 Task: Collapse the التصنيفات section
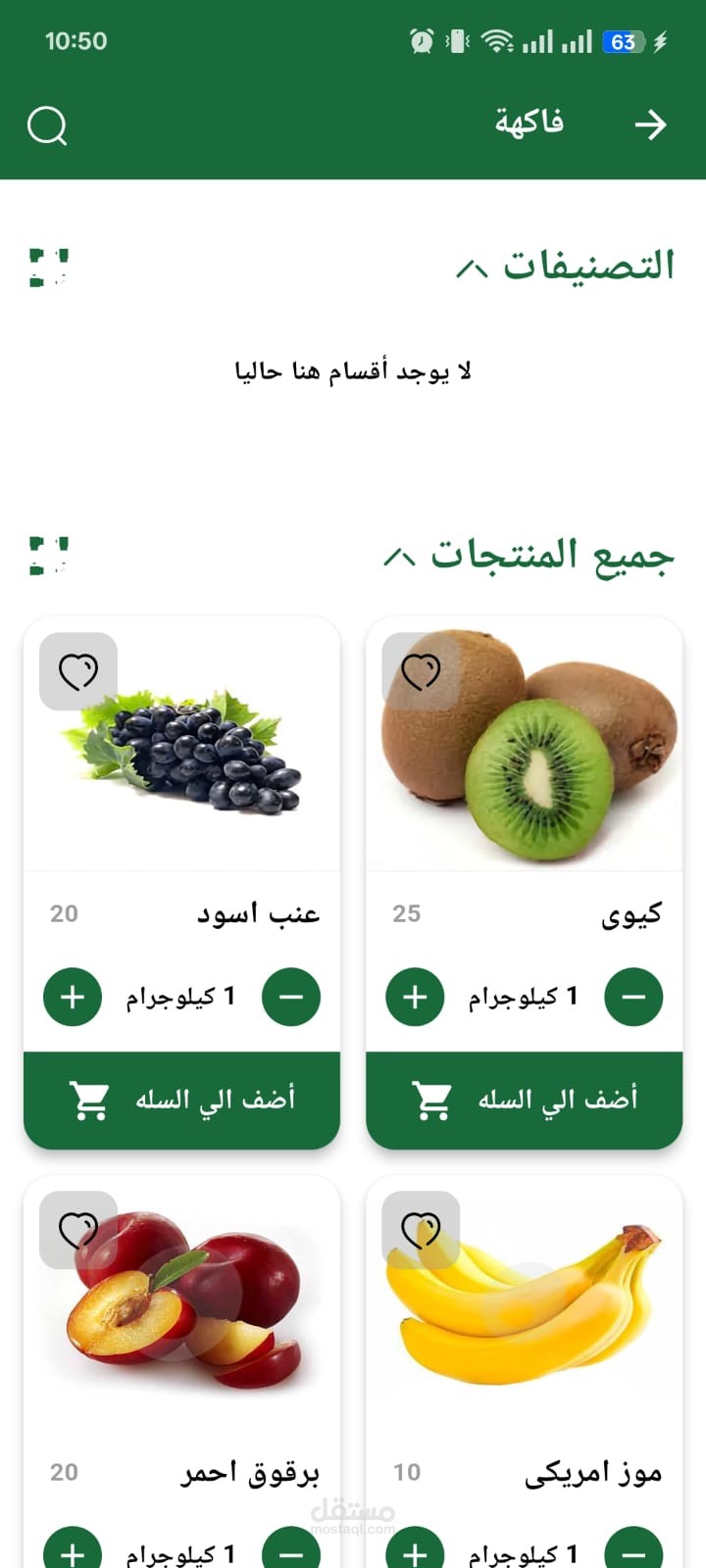[x=472, y=268]
